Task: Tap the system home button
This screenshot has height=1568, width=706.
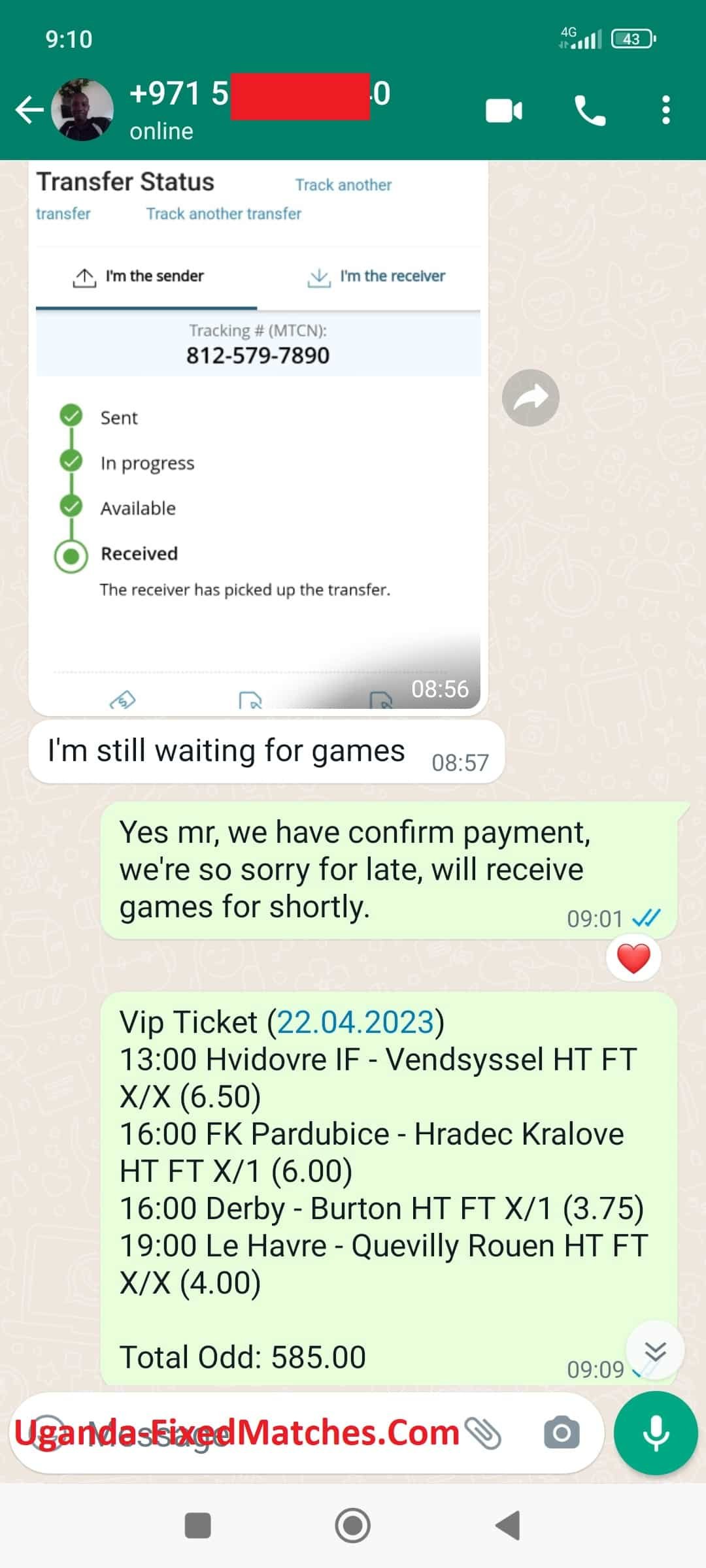Action: [x=352, y=1526]
